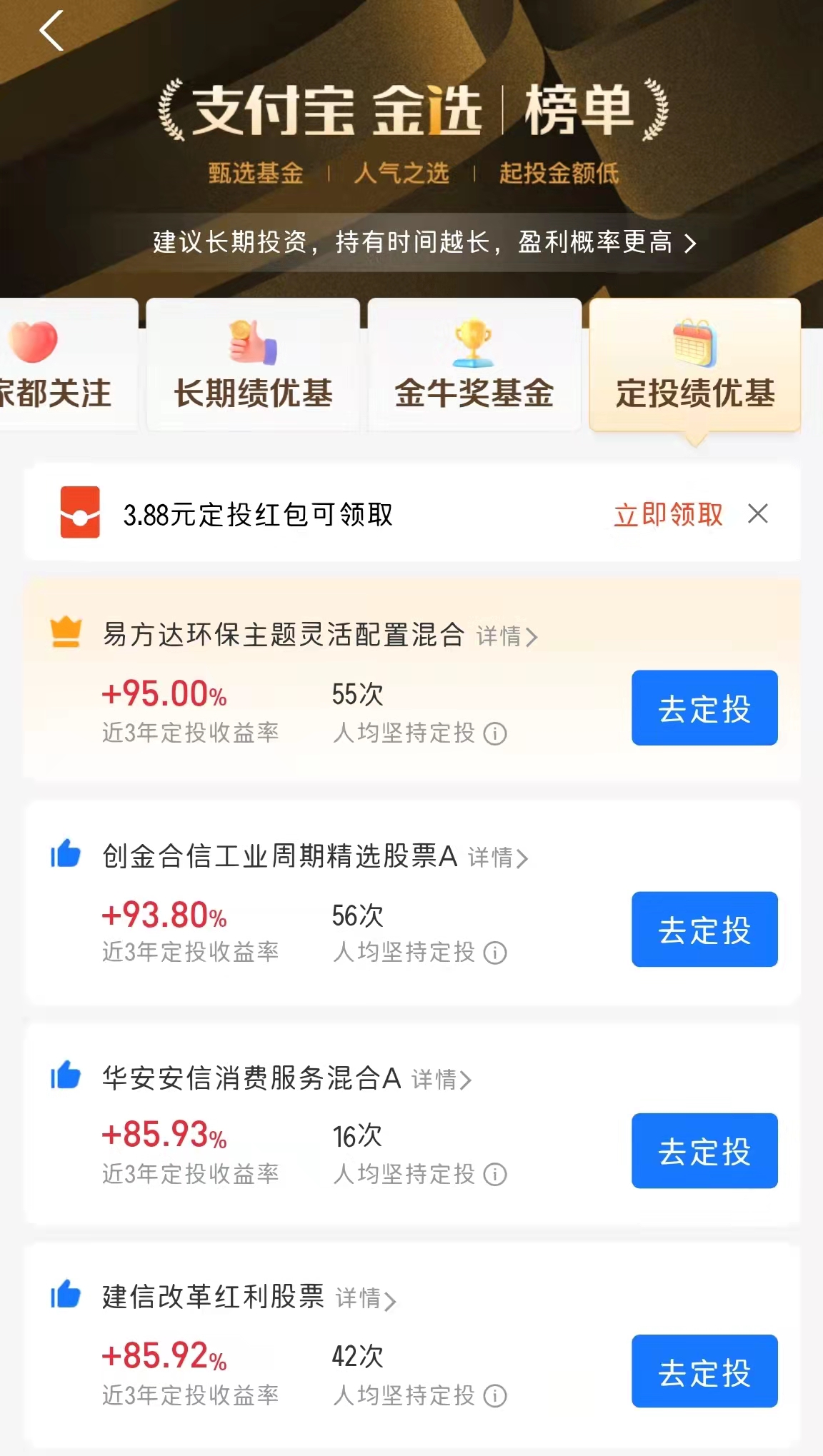Show info icon beside 16次 人均坚持定投
This screenshot has height=1456, width=823.
[495, 1175]
